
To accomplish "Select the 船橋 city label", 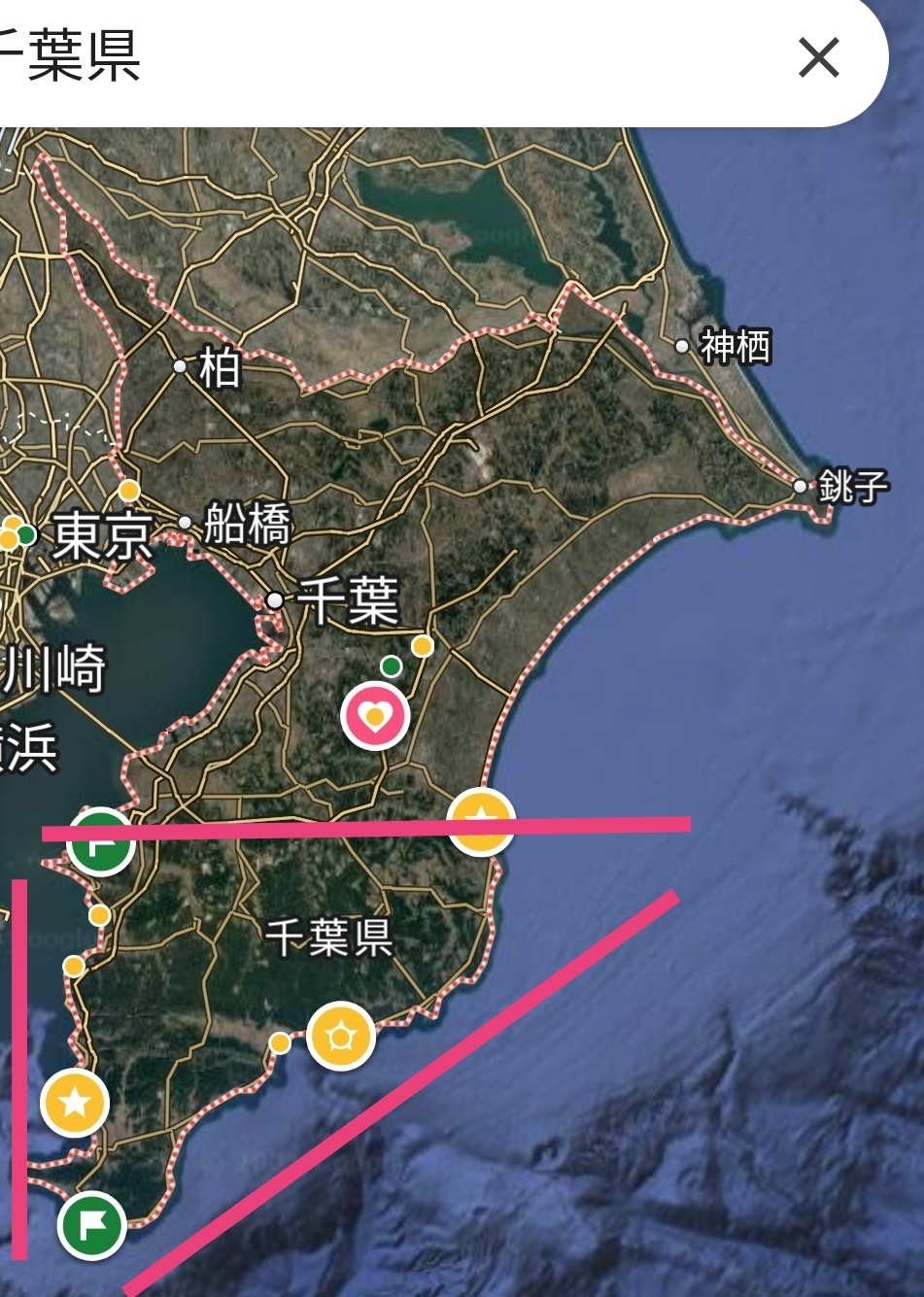I will tap(247, 525).
